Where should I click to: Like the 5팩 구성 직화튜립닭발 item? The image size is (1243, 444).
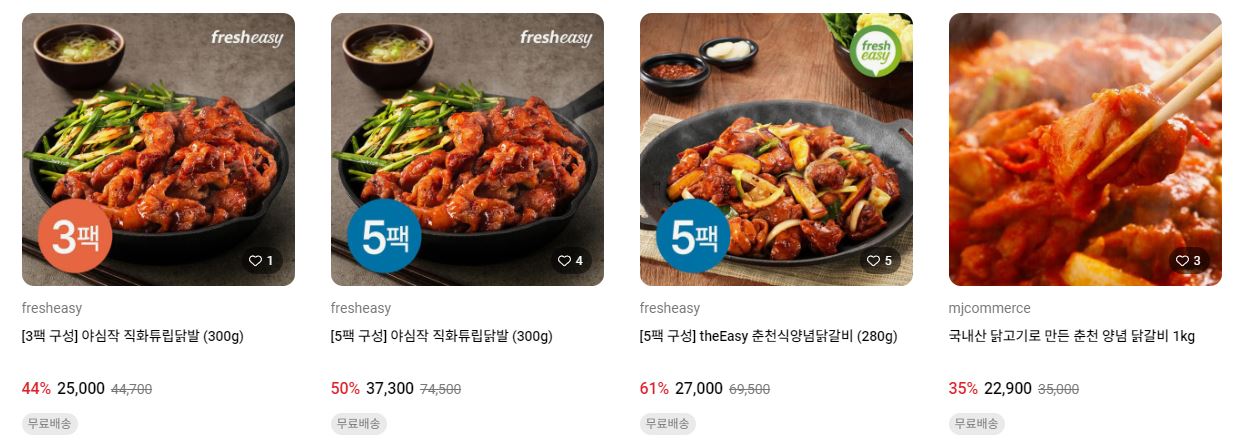(x=571, y=261)
